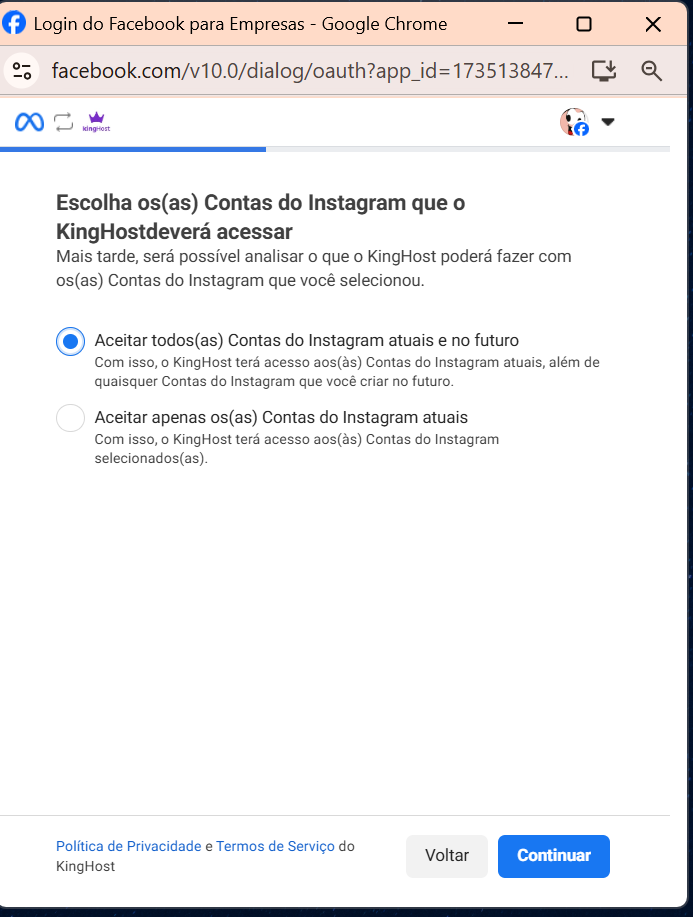Open the Política de Privacidade link
The height and width of the screenshot is (917, 693).
(x=128, y=846)
